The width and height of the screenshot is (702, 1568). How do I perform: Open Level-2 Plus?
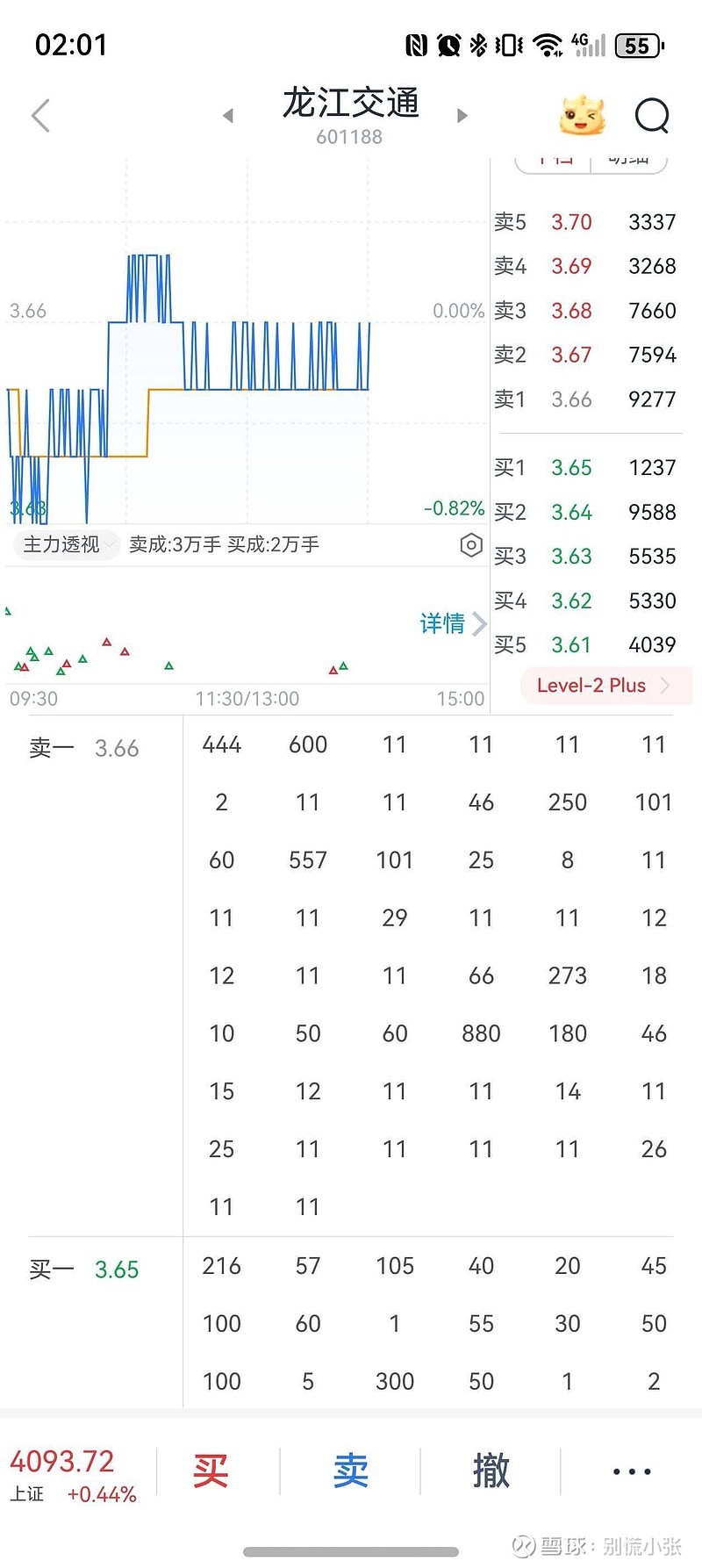(602, 686)
